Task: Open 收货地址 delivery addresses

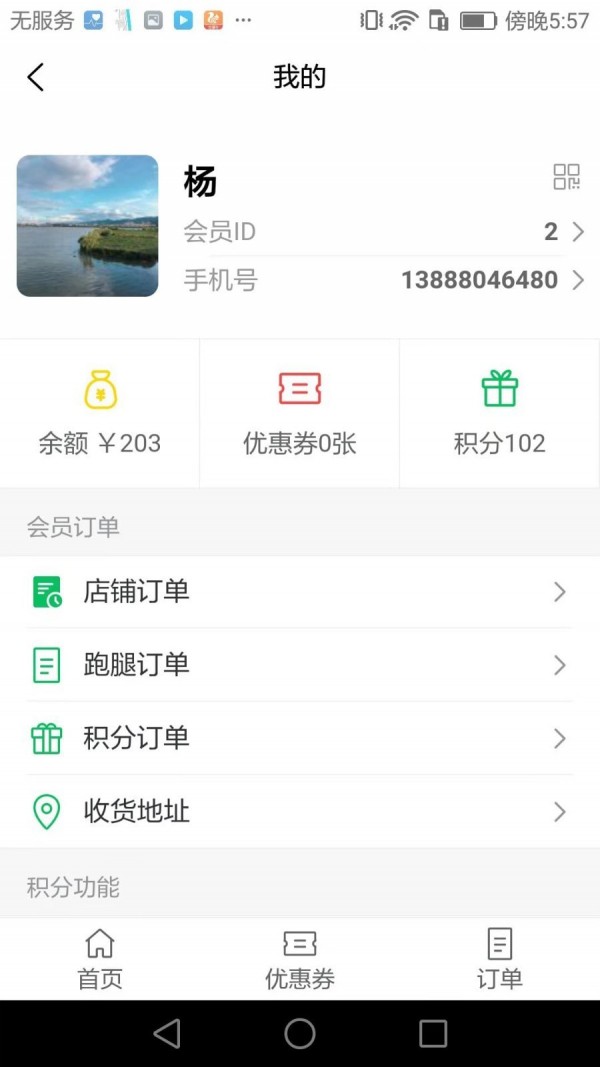Action: (x=300, y=811)
